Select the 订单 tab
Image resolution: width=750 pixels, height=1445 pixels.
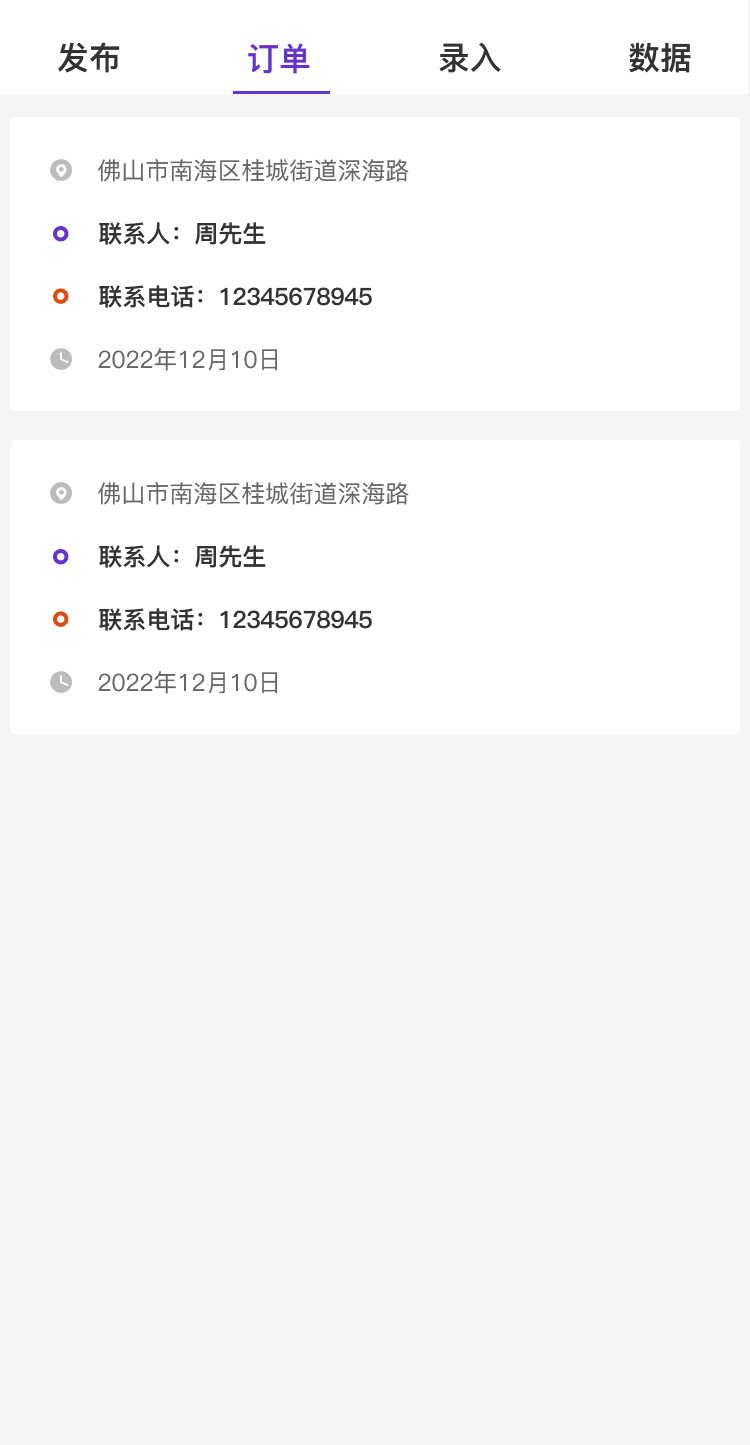[x=279, y=59]
